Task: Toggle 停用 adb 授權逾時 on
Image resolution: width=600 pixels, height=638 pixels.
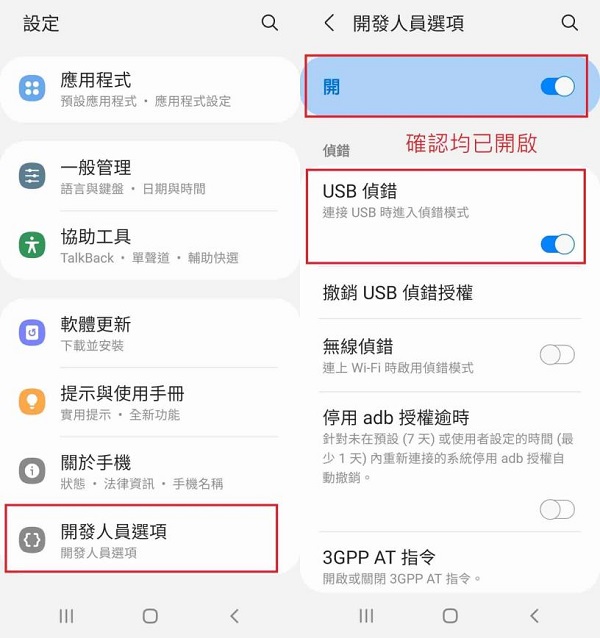Action: pyautogui.click(x=557, y=510)
